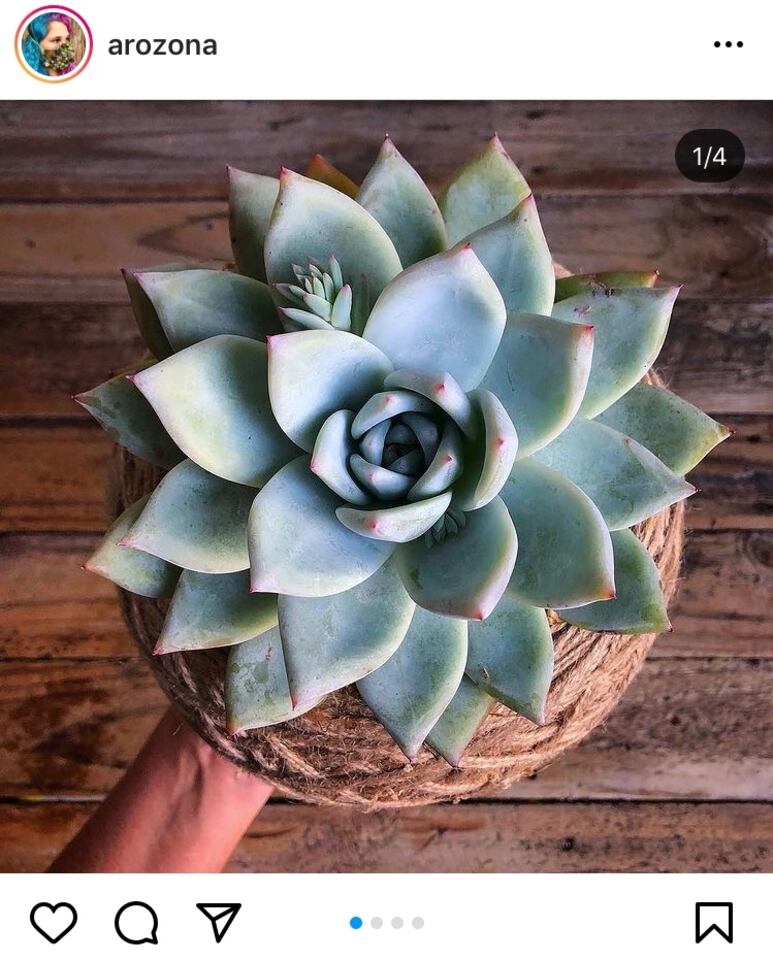
Task: Open the arozona username link
Action: 162,45
